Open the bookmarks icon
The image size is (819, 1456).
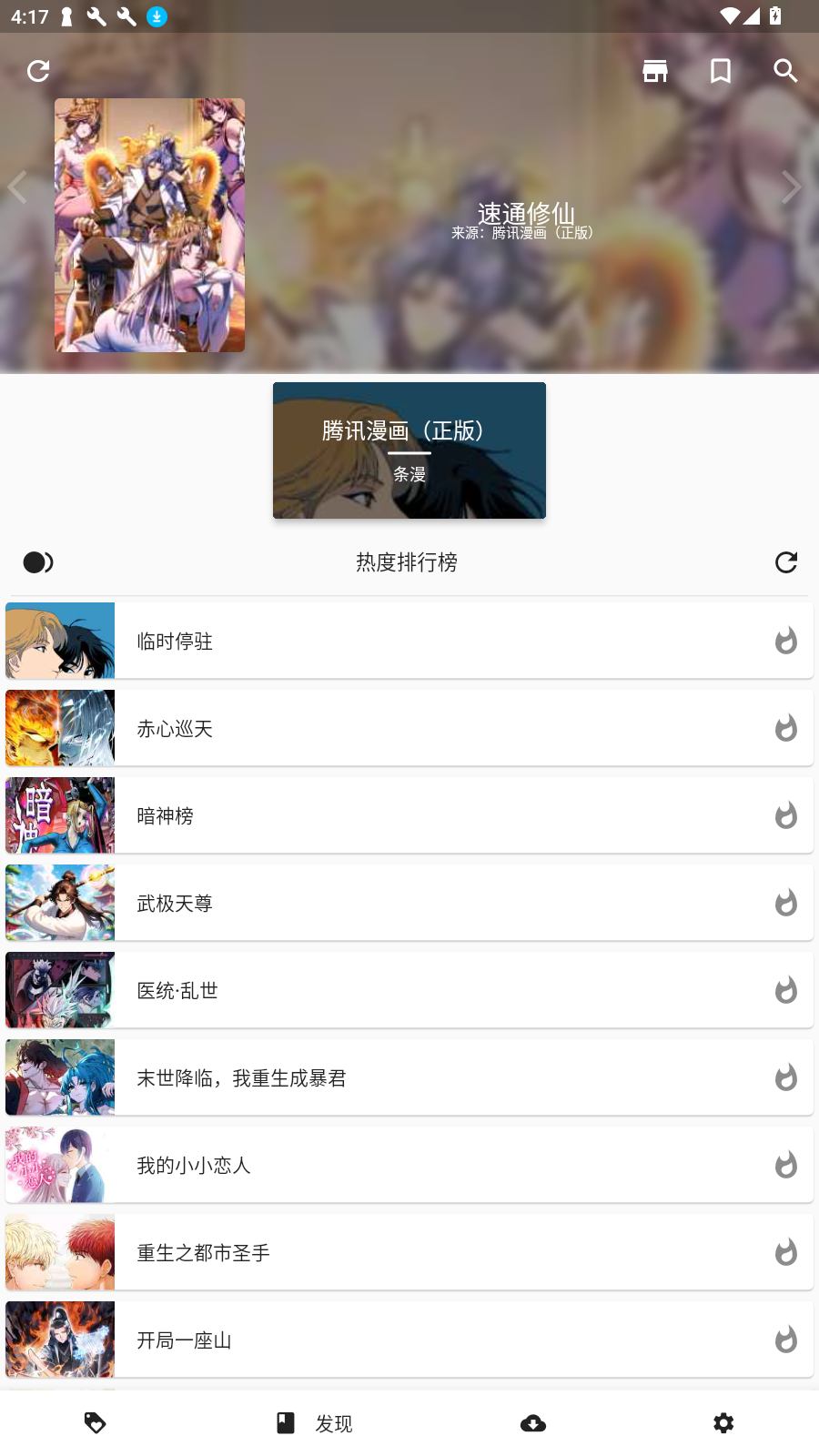(721, 71)
